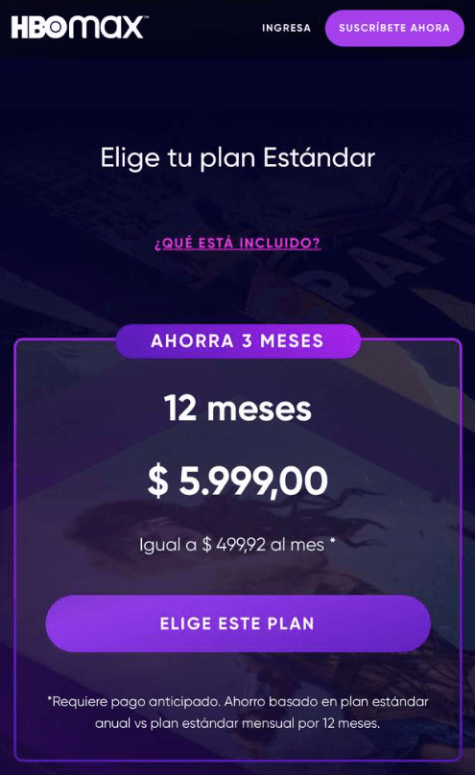Image resolution: width=475 pixels, height=775 pixels.
Task: Tap the INGRESA sign-in link
Action: (286, 28)
